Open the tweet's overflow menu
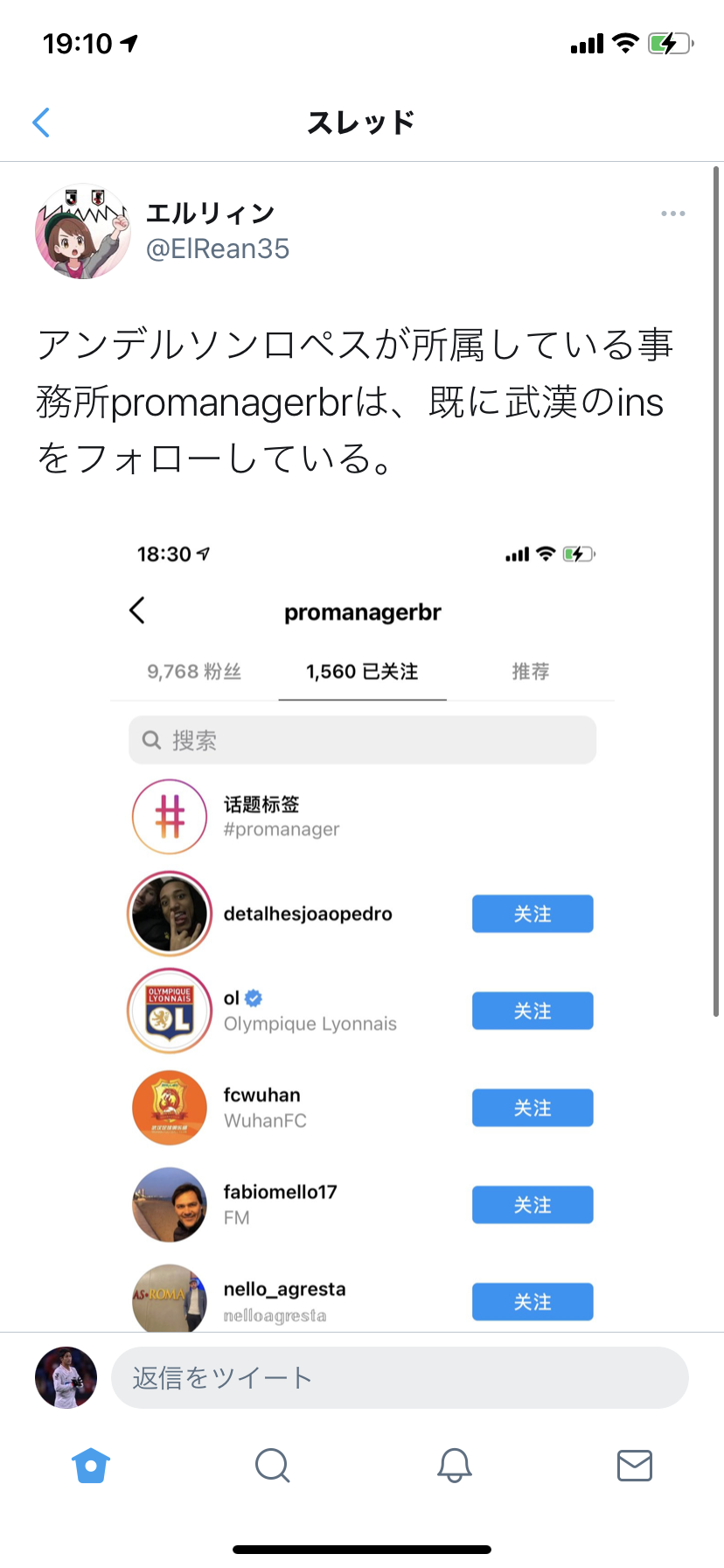This screenshot has width=724, height=1568. (672, 213)
